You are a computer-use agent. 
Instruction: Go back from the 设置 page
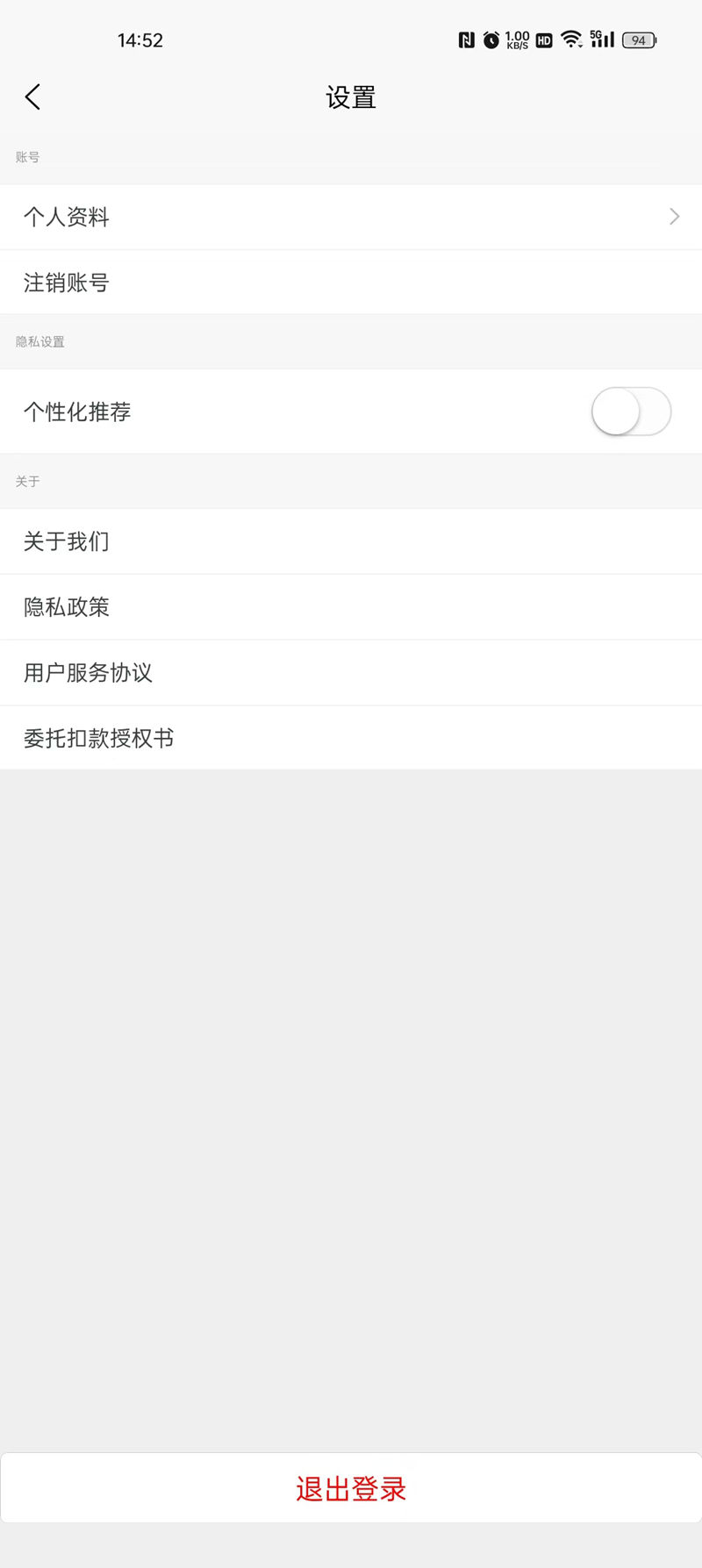pos(32,97)
